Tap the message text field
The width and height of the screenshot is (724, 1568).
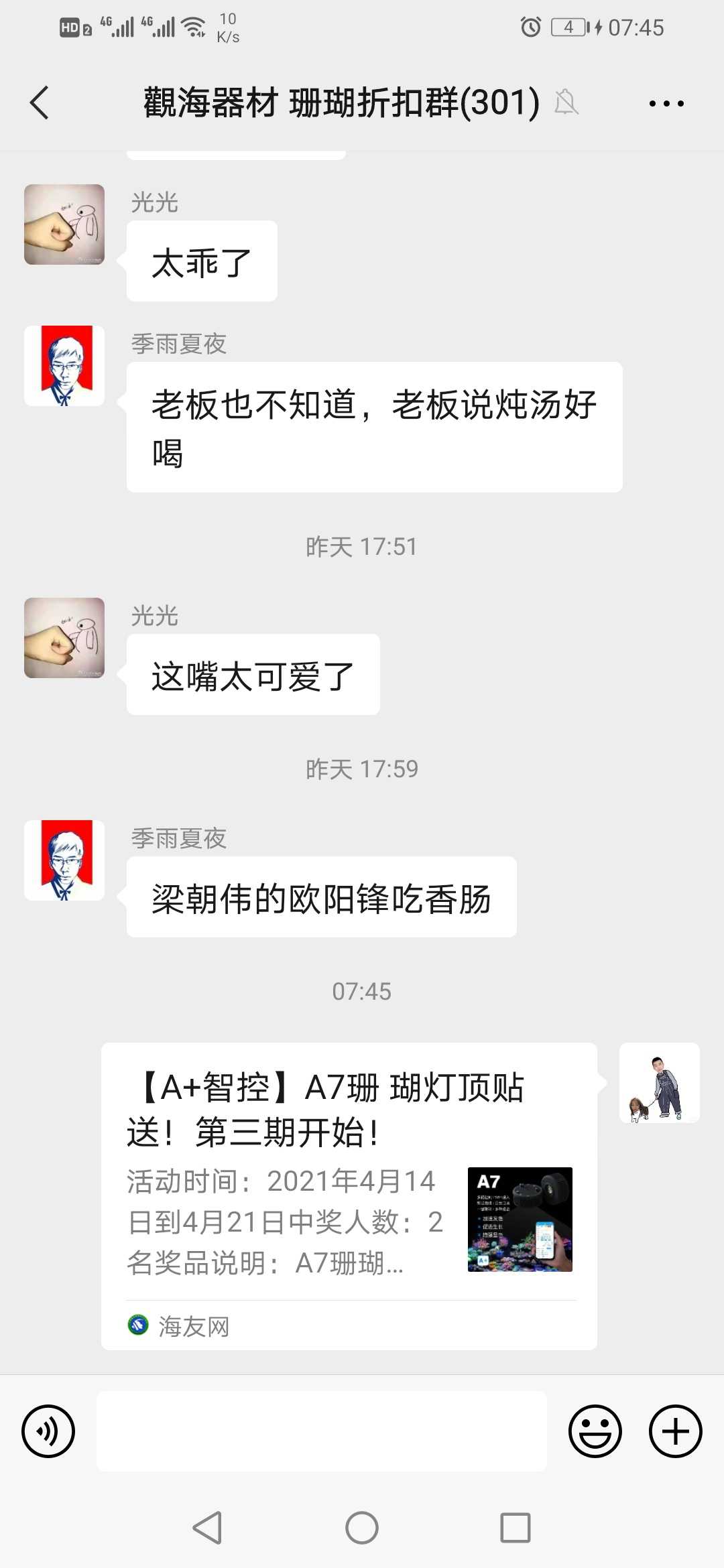[x=322, y=1431]
